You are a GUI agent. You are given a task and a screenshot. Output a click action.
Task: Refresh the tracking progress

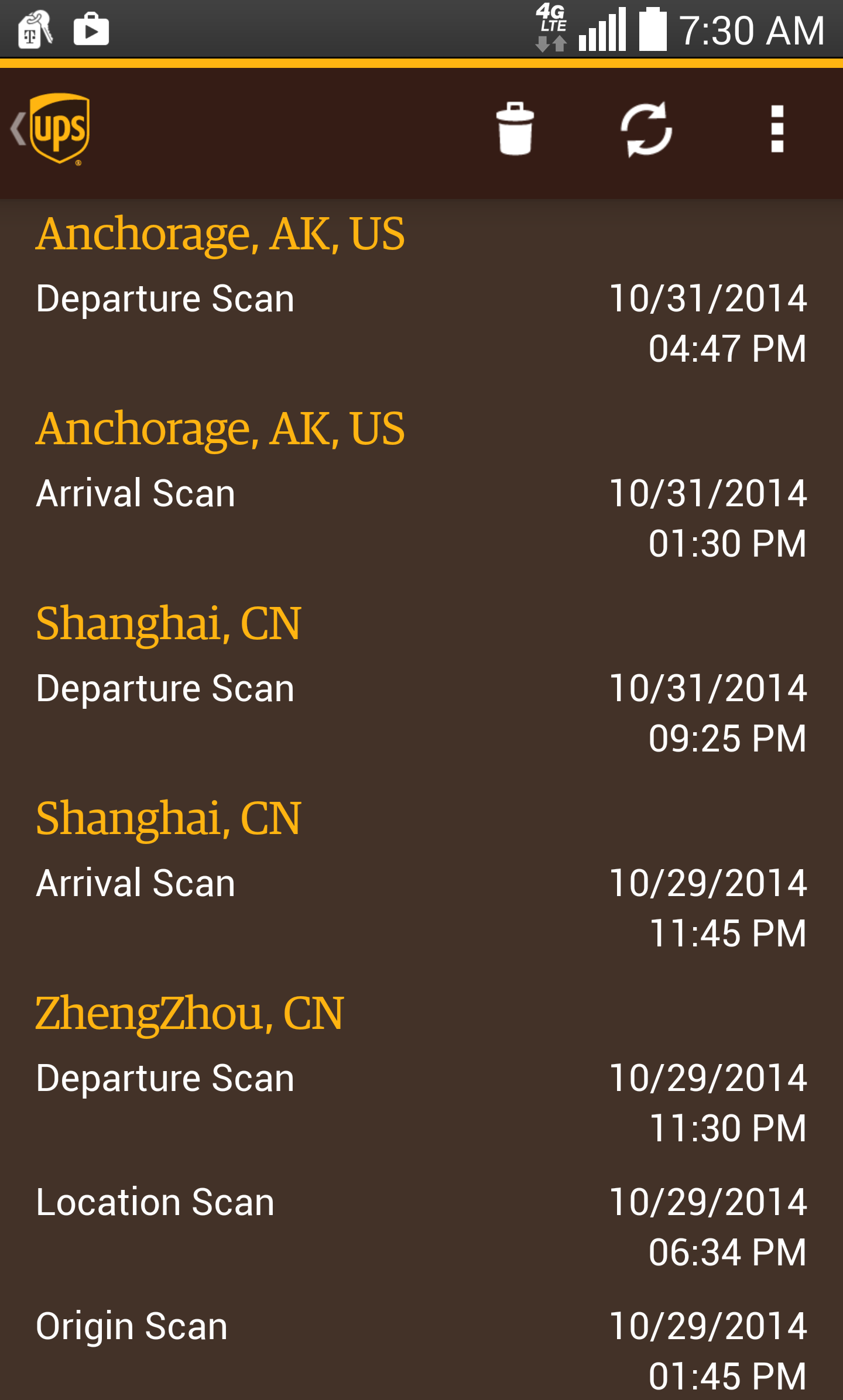(x=646, y=129)
